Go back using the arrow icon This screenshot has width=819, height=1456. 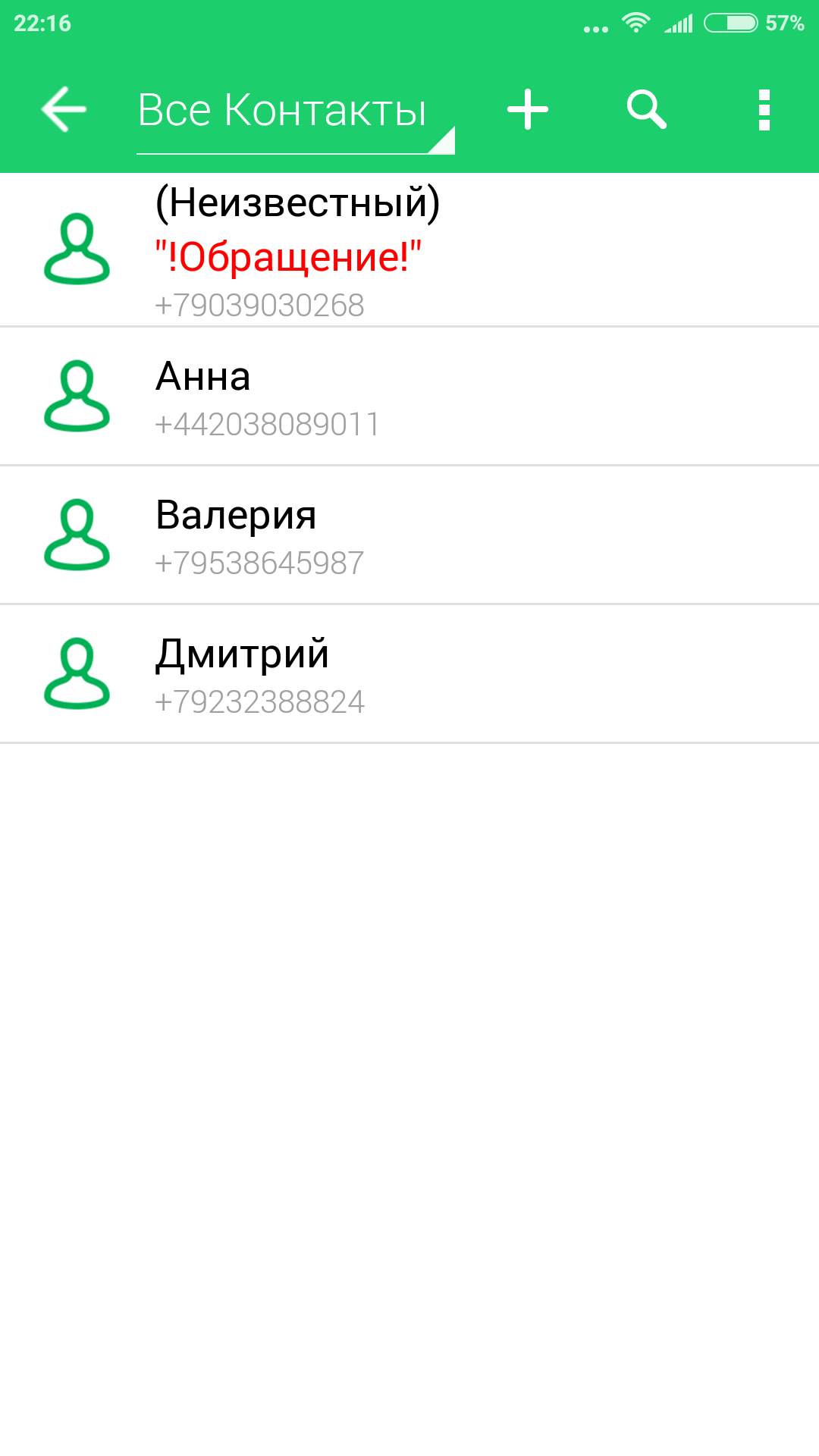[x=64, y=110]
